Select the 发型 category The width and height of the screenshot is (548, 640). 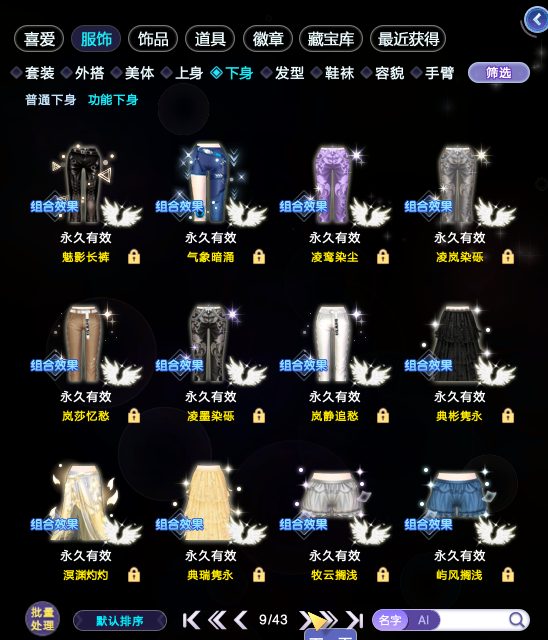[283, 73]
